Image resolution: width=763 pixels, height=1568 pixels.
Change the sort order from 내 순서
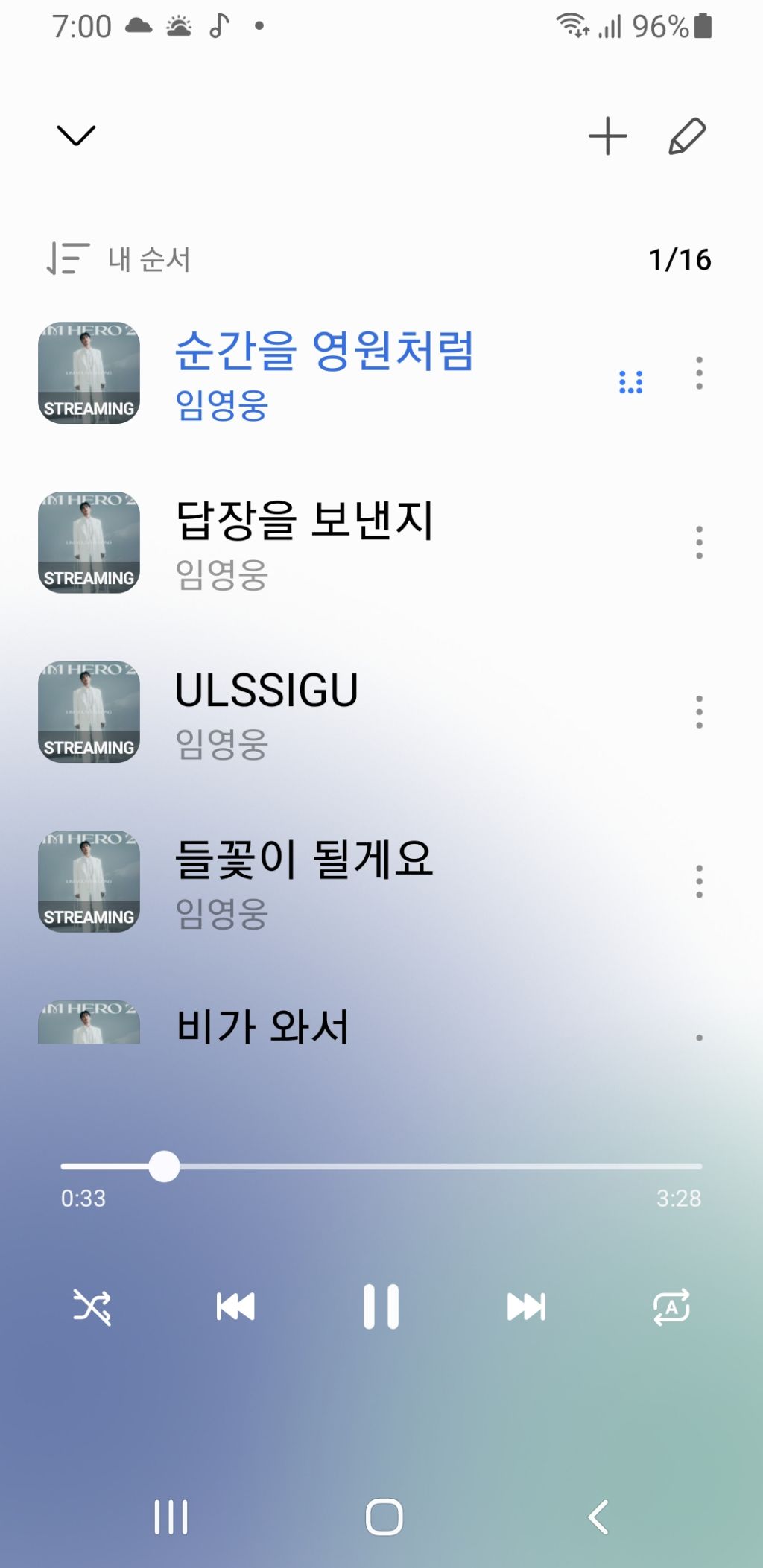pos(119,259)
